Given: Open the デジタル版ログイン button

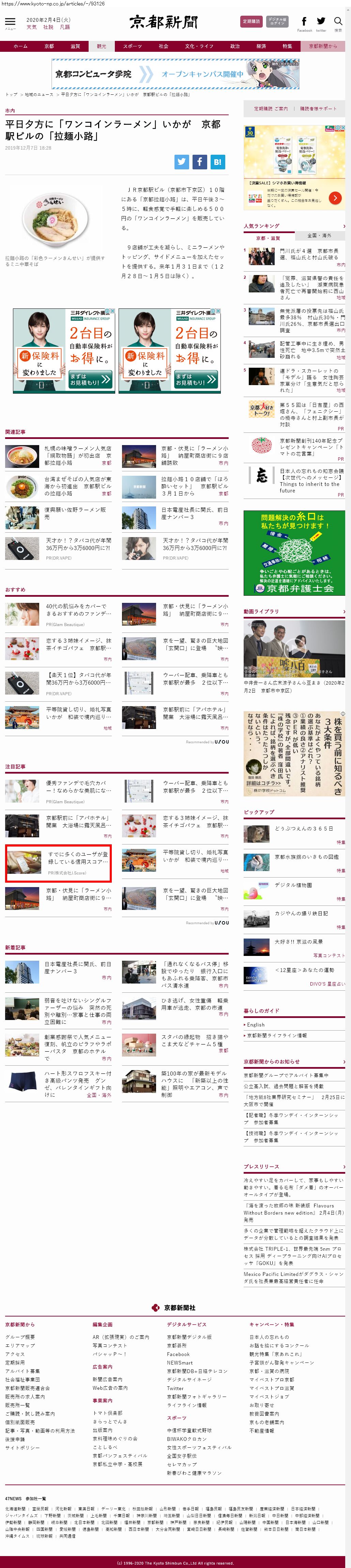Looking at the screenshot, I should tap(277, 22).
